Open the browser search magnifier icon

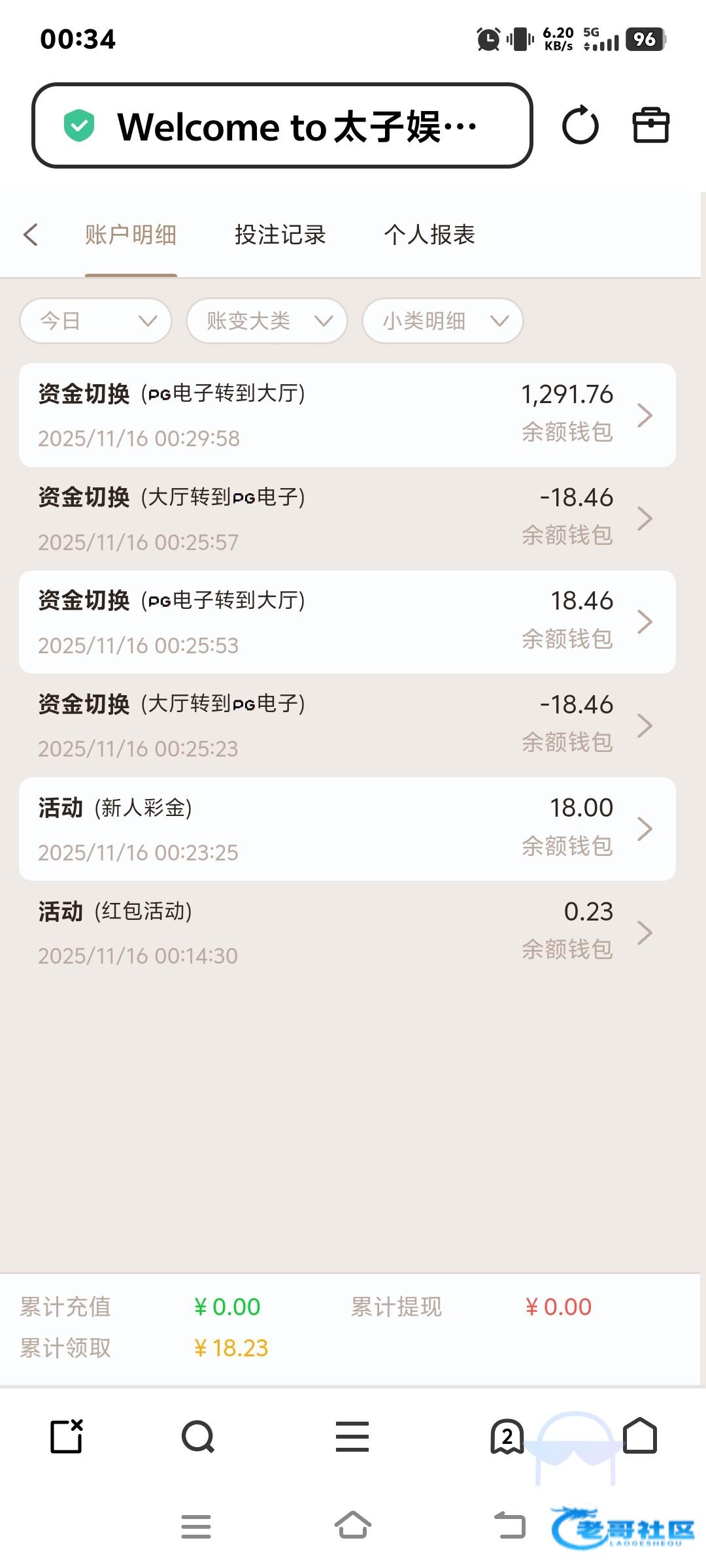click(x=197, y=1437)
